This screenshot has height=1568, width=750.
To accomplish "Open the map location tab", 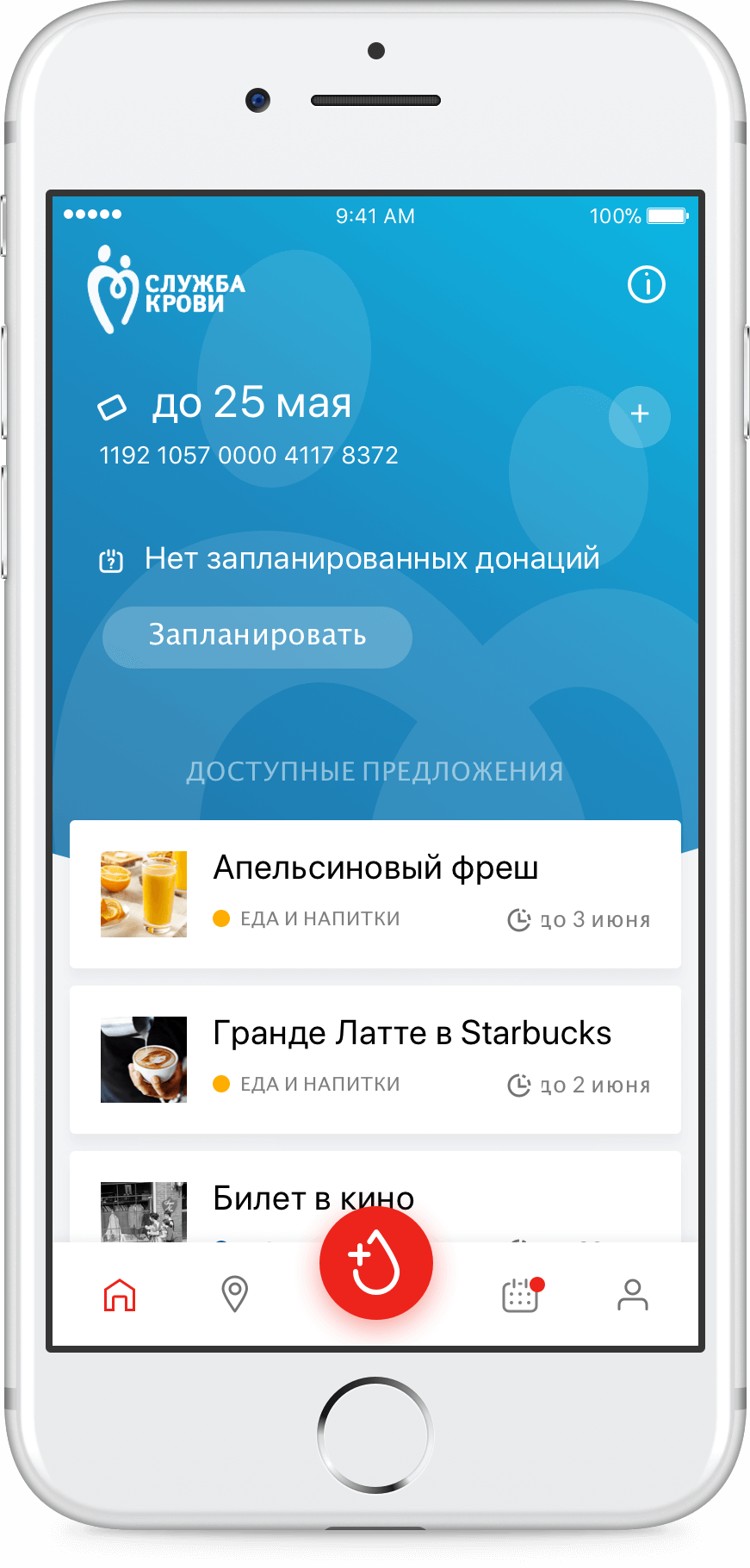I will [234, 1294].
